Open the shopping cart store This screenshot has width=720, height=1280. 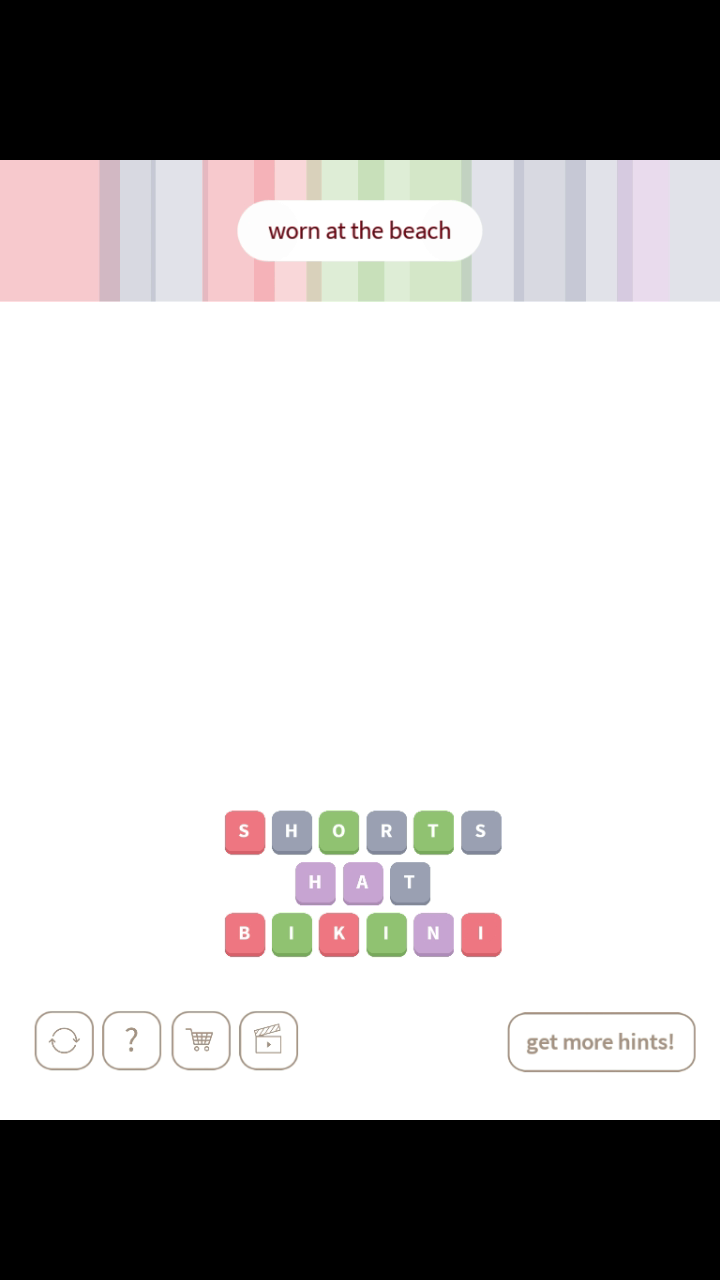point(200,1041)
